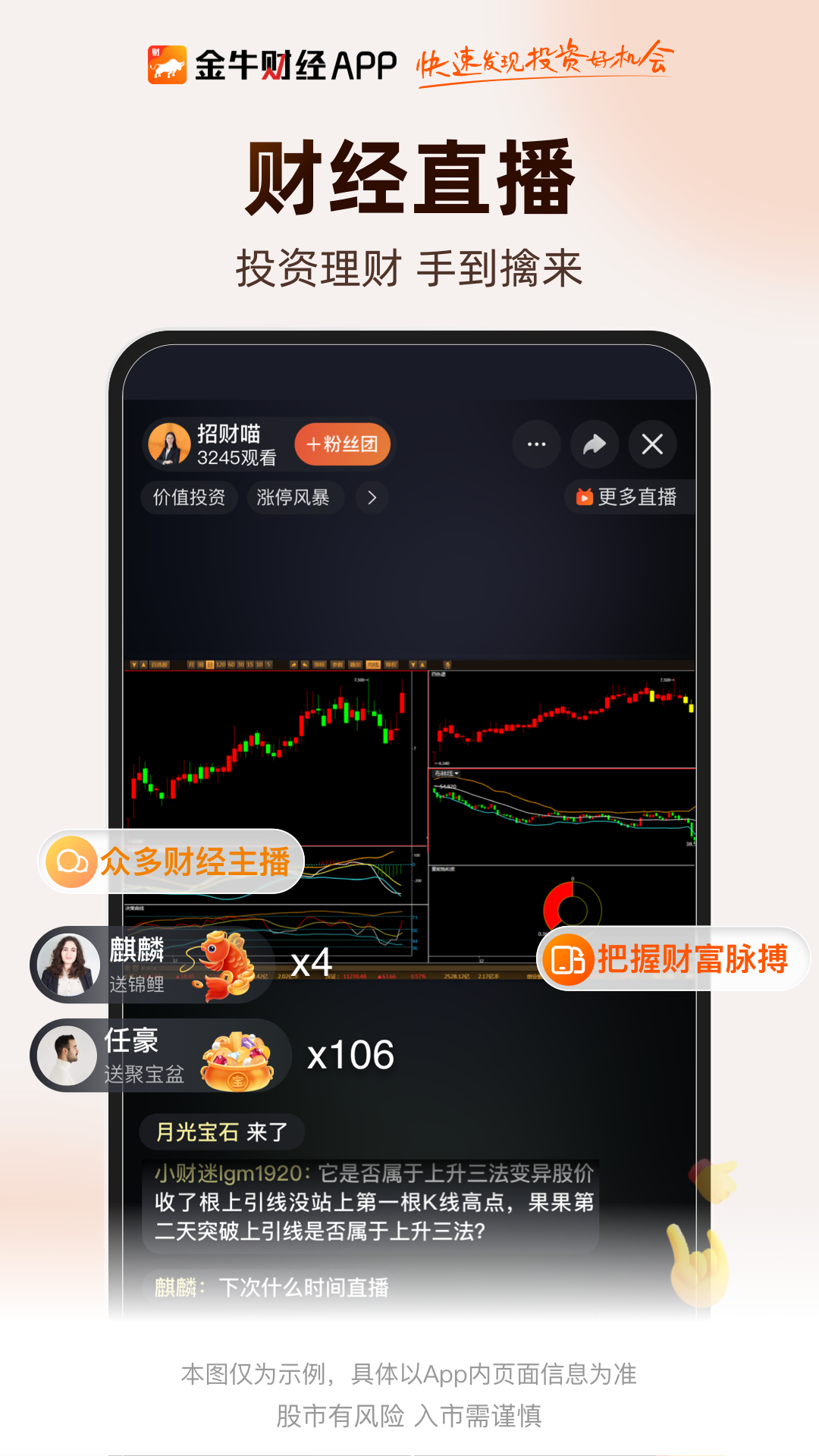Open the more options (…) icon
Viewport: 819px width, 1456px height.
click(x=536, y=445)
